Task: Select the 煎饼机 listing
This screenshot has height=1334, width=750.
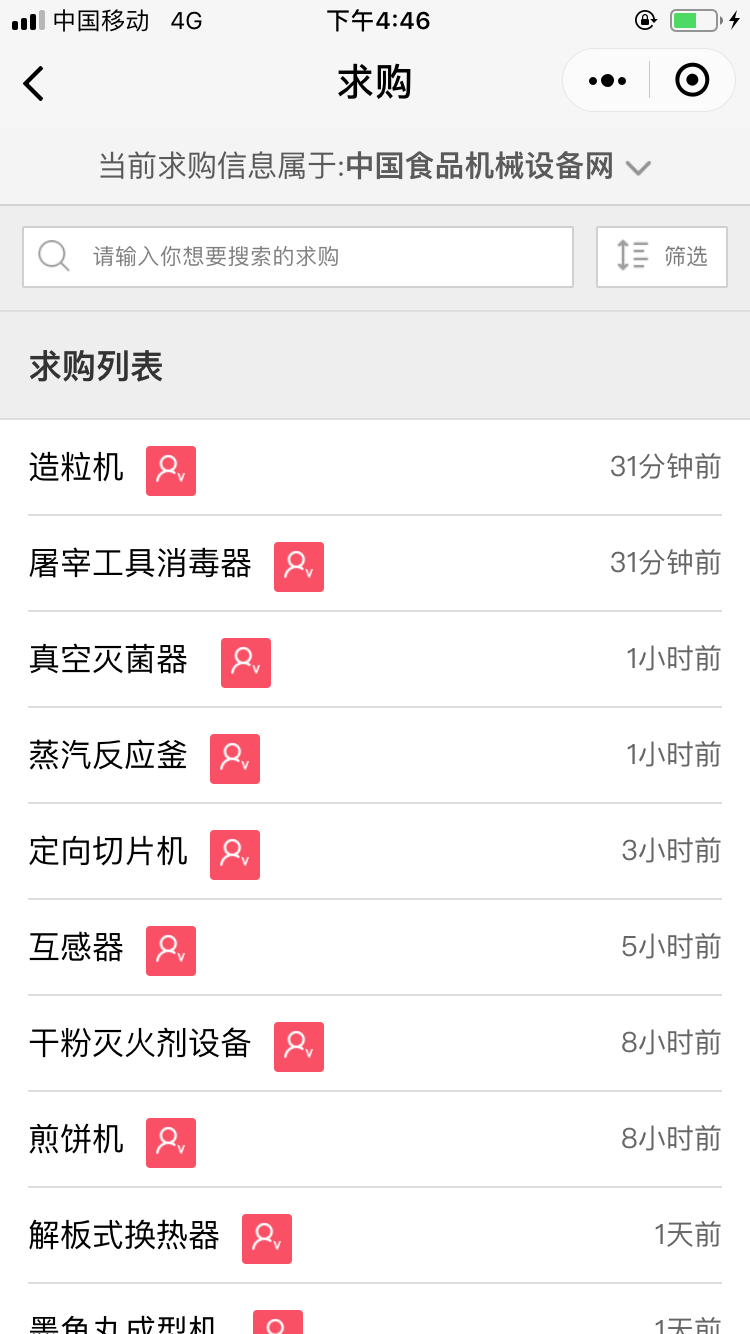Action: click(375, 1140)
